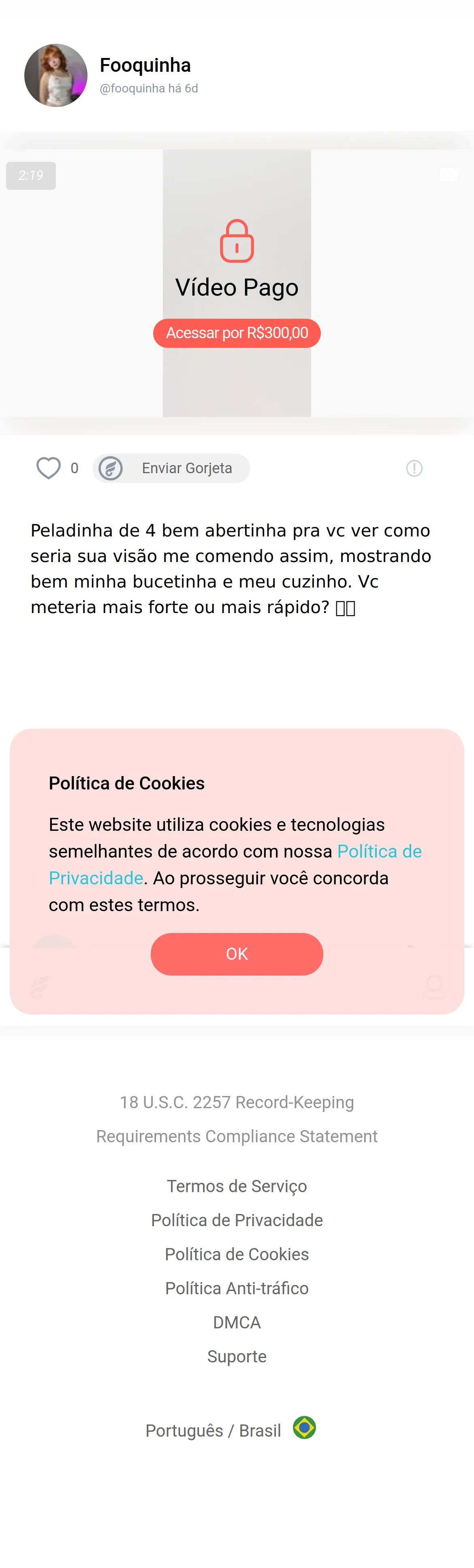This screenshot has height=1568, width=474.
Task: Tap Acessar por R$300,00 button
Action: click(x=237, y=333)
